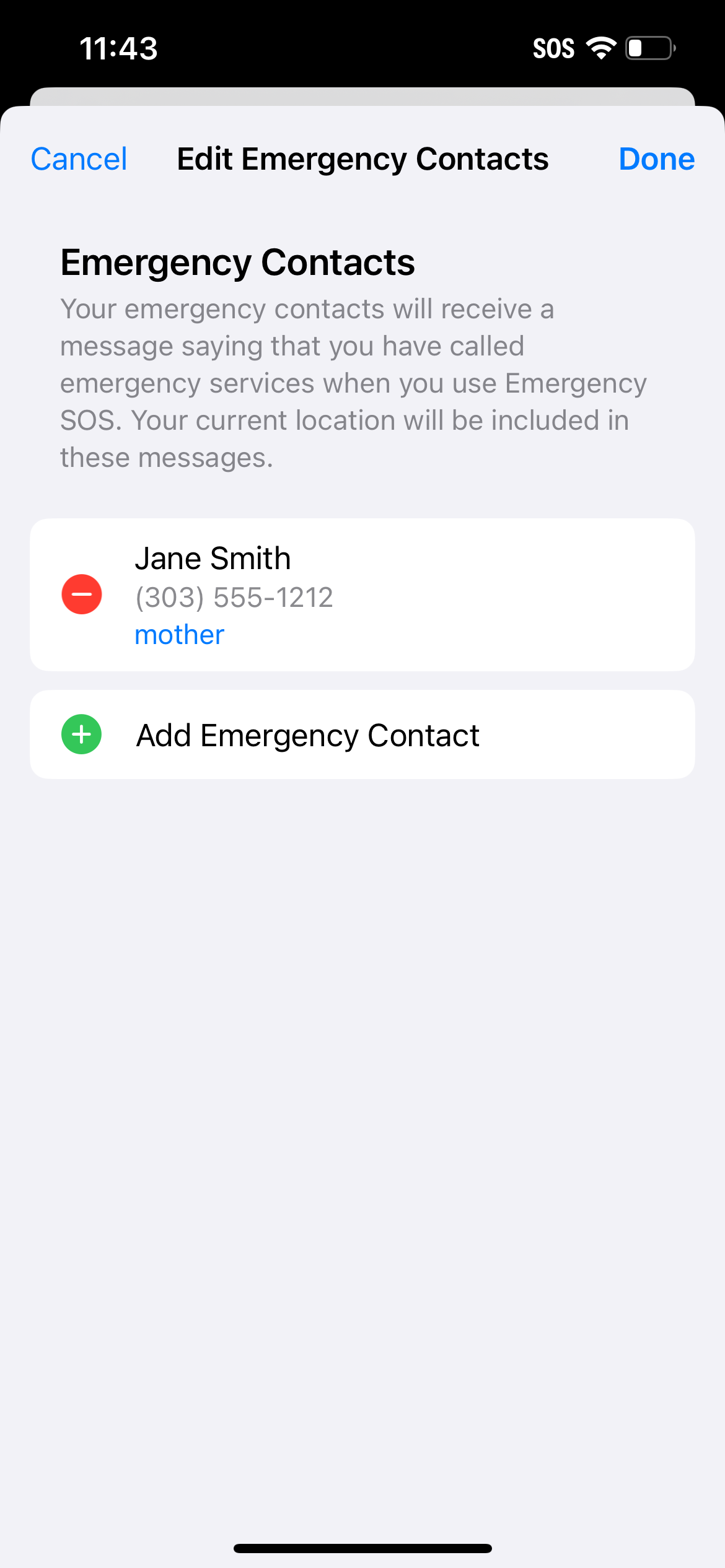The image size is (725, 1568).
Task: Tap the emergency contacts description text
Action: point(353,382)
